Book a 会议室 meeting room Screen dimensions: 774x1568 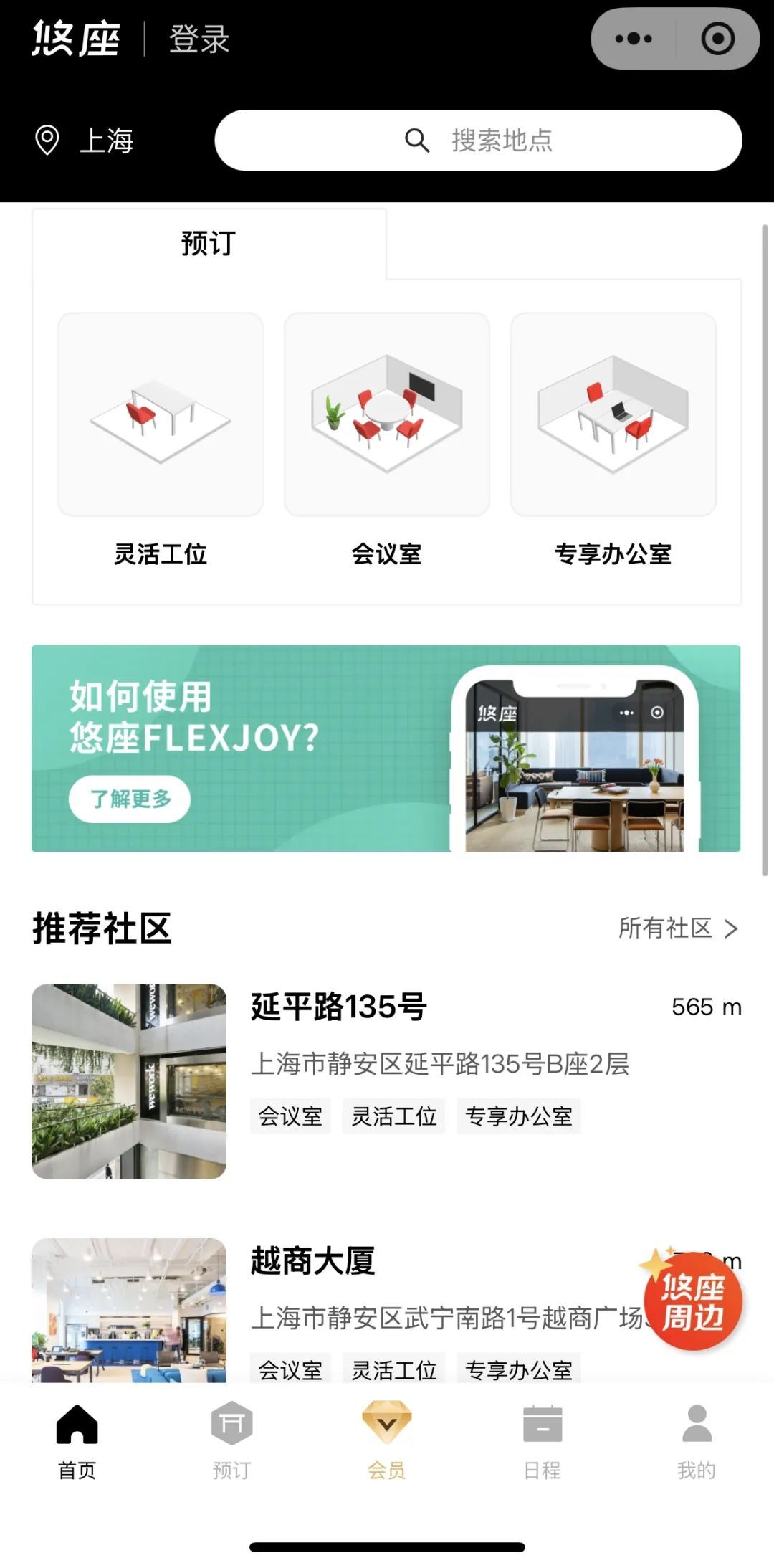coord(387,440)
